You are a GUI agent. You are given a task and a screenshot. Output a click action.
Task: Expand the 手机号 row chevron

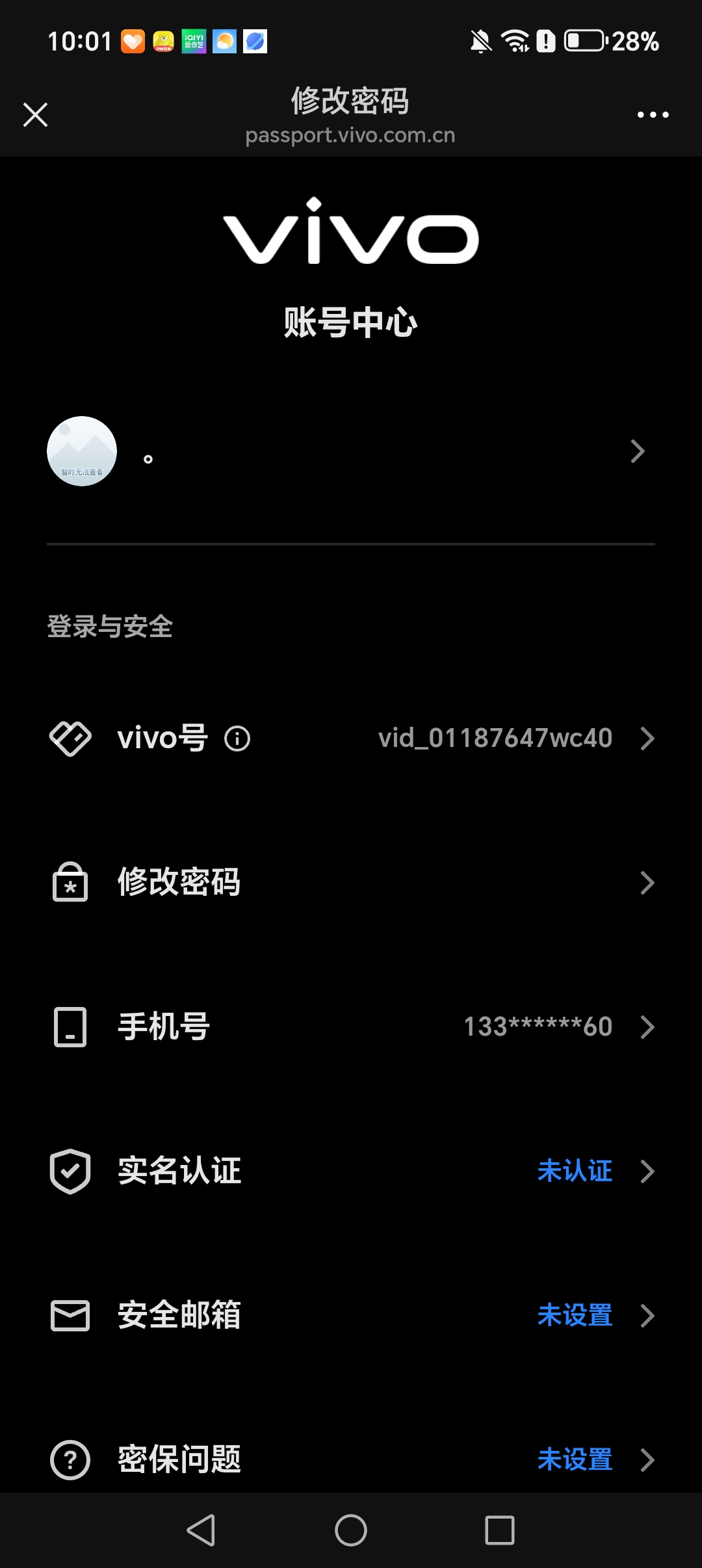647,1026
